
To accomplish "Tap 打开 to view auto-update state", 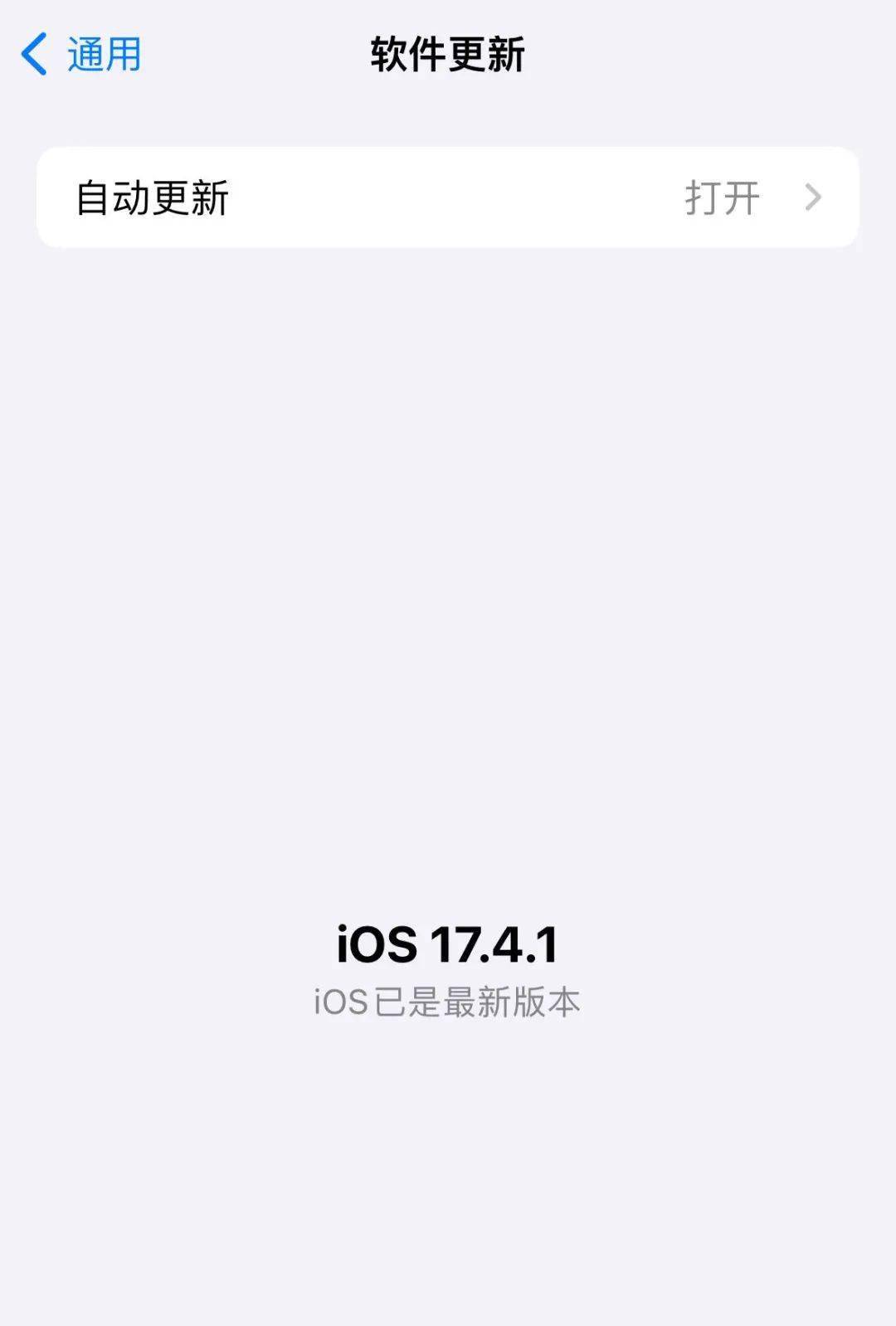I will tap(723, 197).
